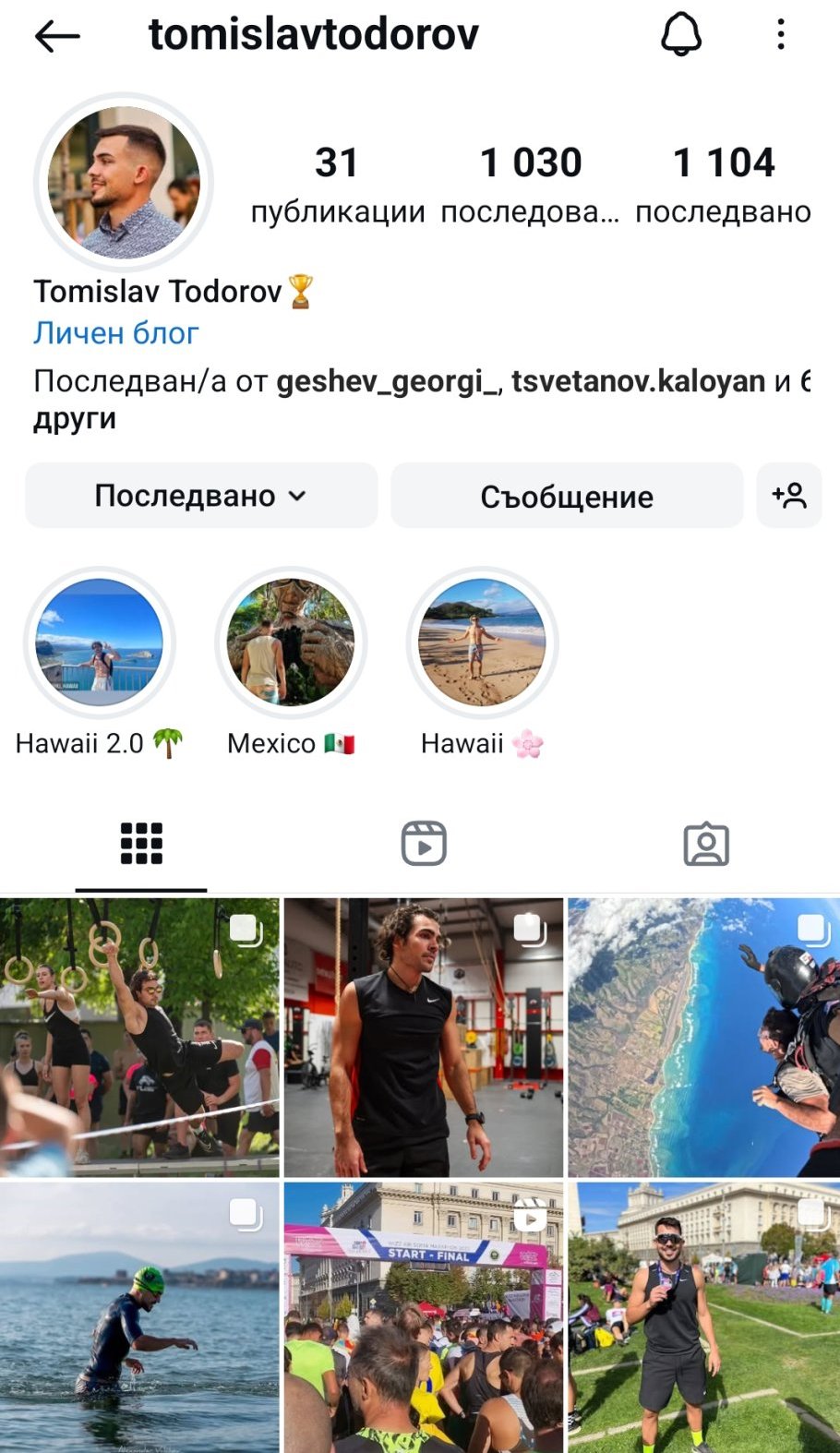840x1453 pixels.
Task: Go back using the top-left arrow
Action: pyautogui.click(x=57, y=36)
